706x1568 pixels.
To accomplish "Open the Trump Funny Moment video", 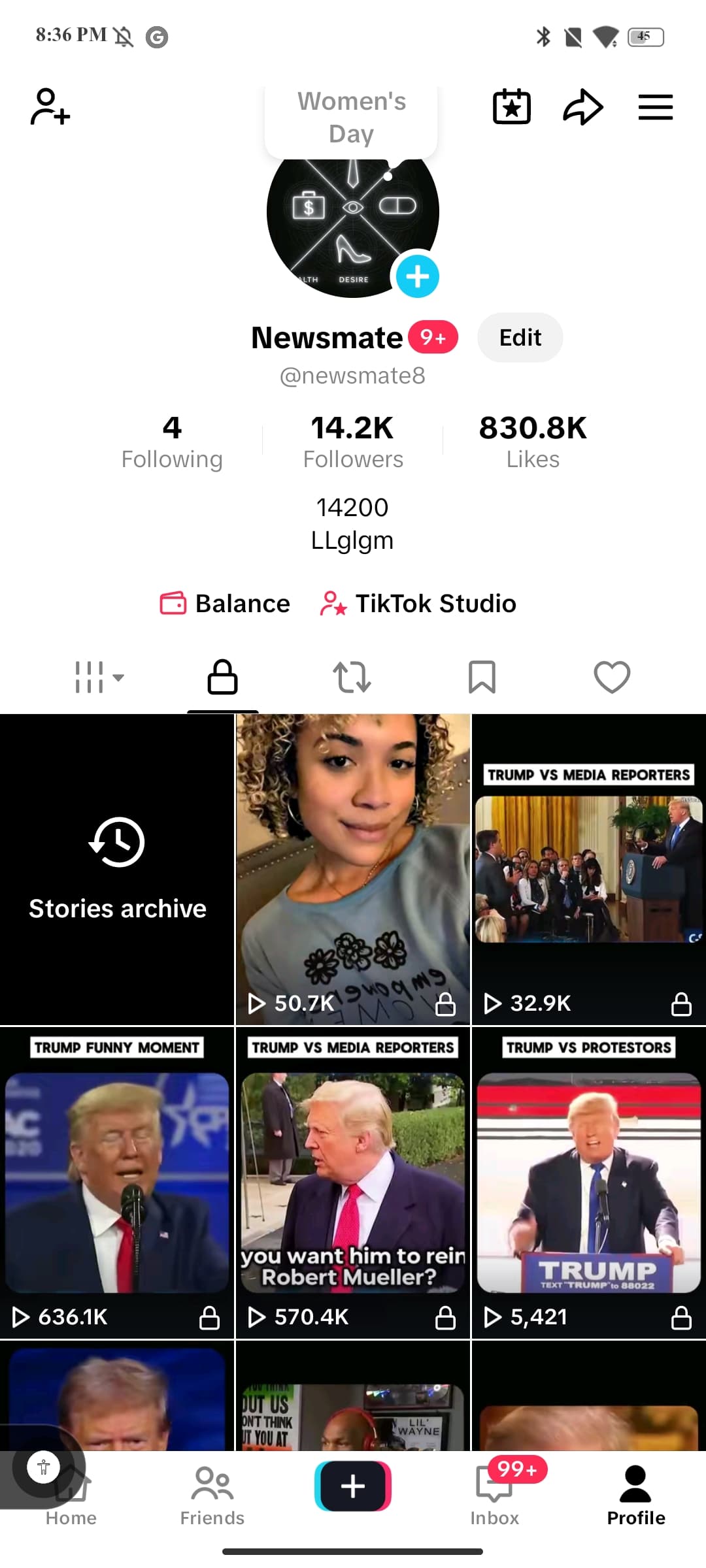I will point(117,1183).
